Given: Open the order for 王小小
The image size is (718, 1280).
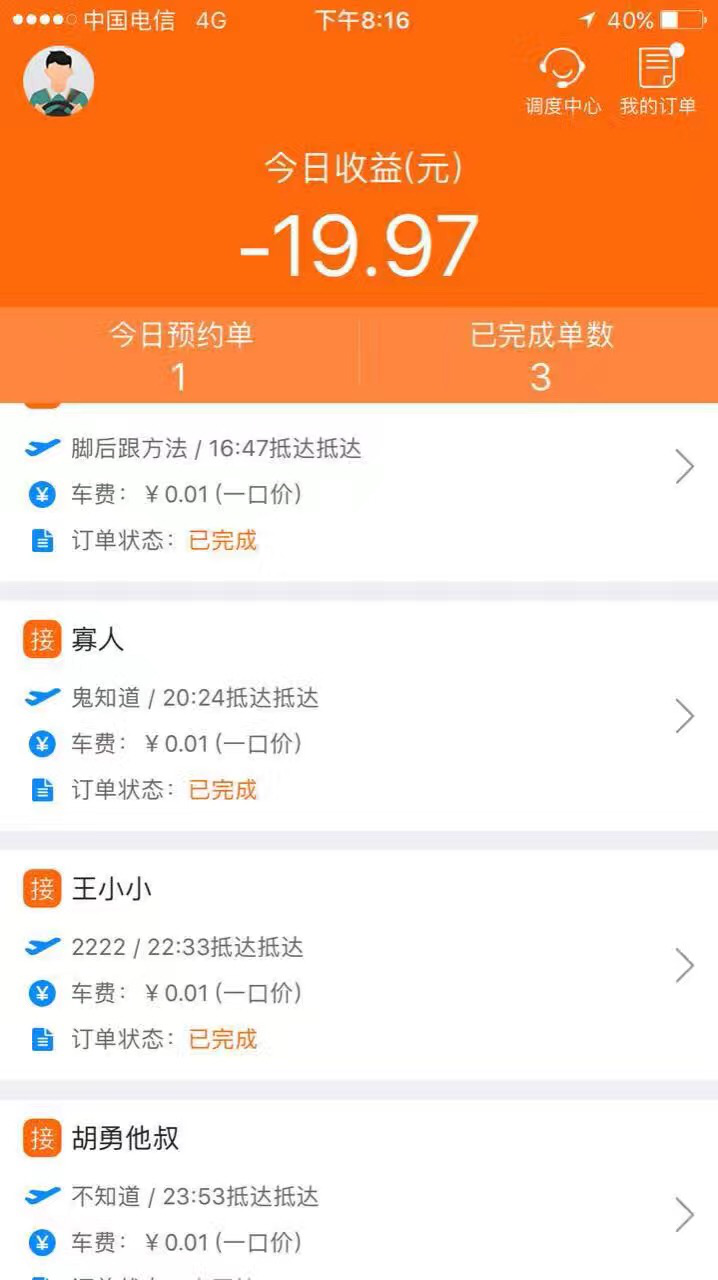Looking at the screenshot, I should [x=359, y=965].
